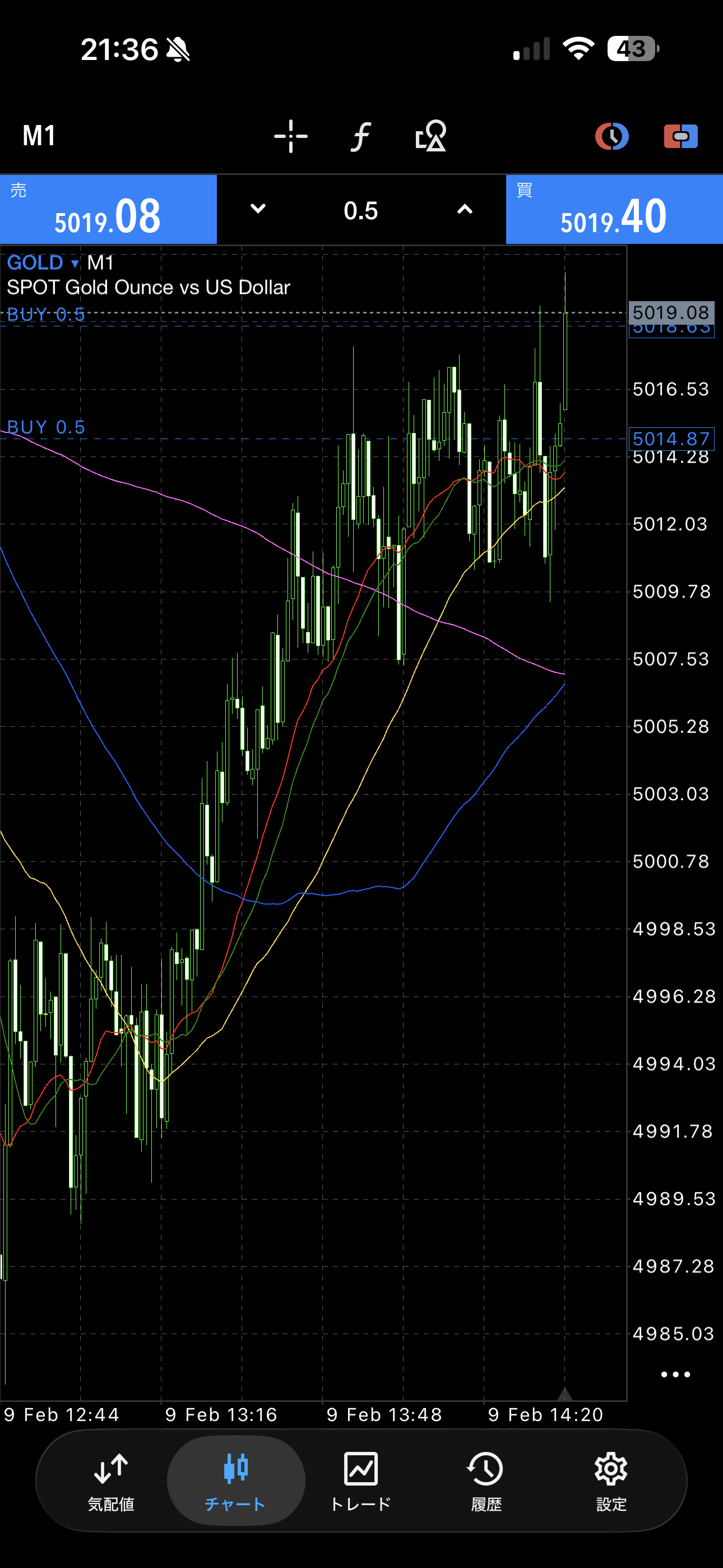Screen dimensions: 723x1568
Task: Increase the lot size above 0.5
Action: pyautogui.click(x=465, y=209)
